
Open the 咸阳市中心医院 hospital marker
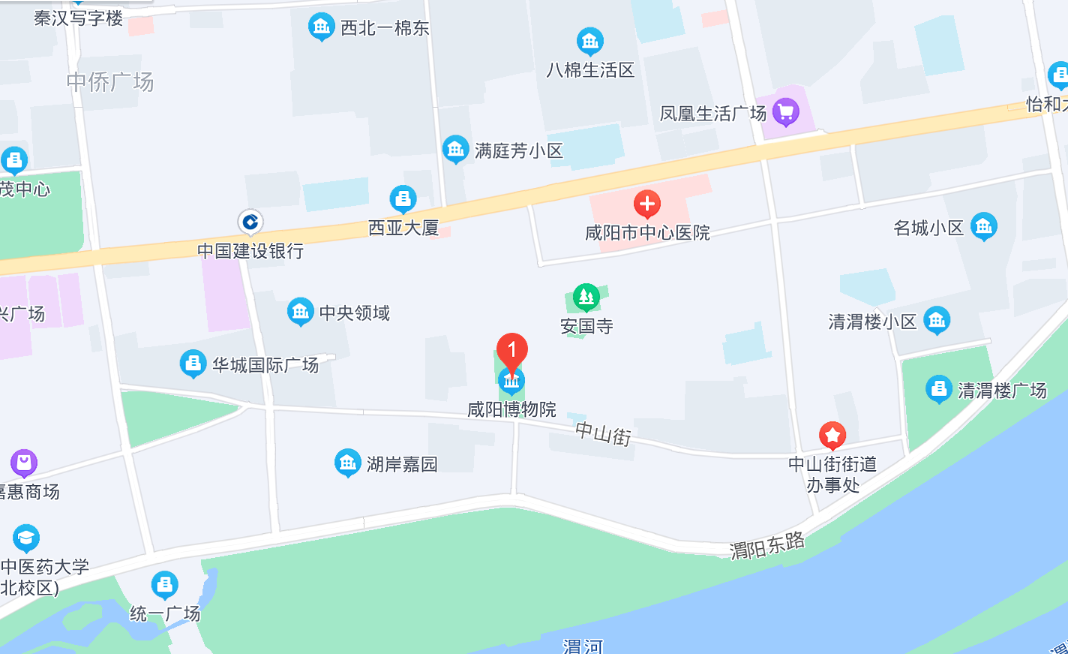tap(647, 205)
